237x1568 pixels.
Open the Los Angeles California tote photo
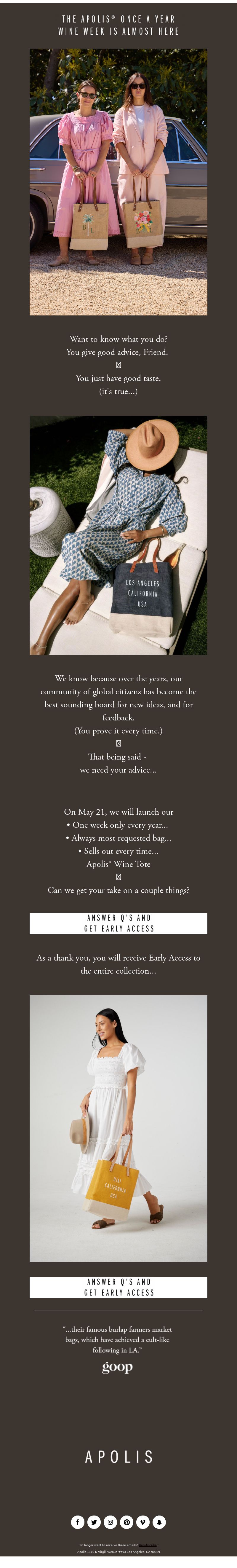click(x=118, y=535)
